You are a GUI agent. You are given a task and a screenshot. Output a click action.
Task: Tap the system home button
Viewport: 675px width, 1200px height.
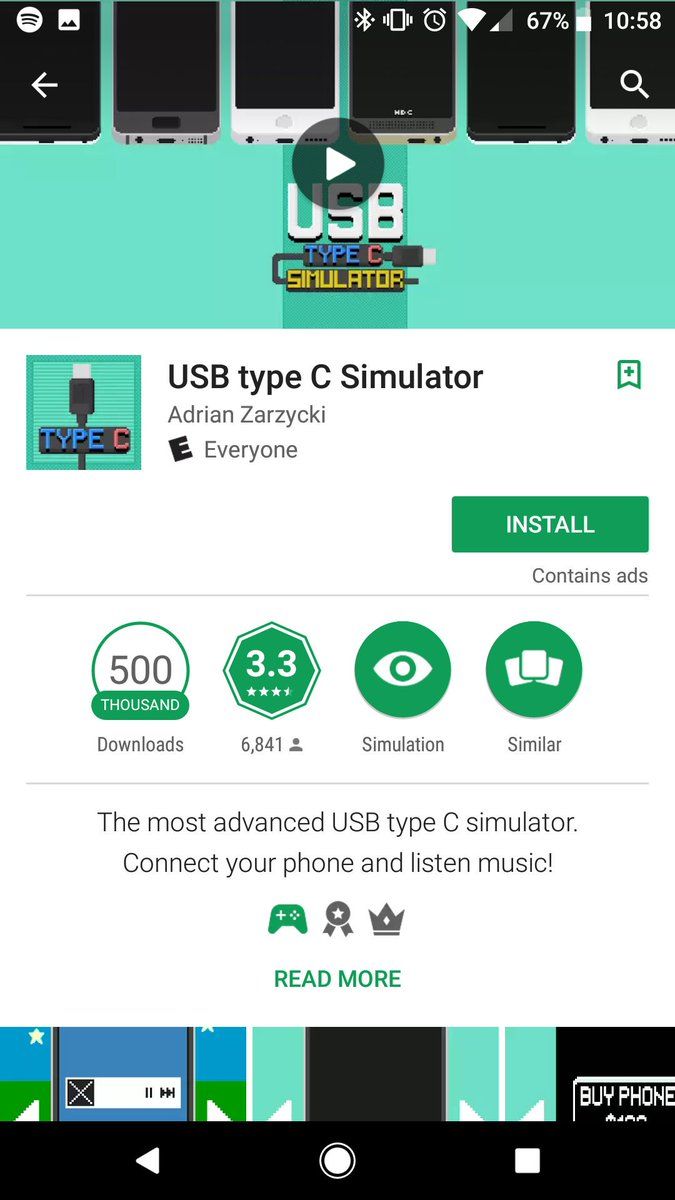(337, 1160)
